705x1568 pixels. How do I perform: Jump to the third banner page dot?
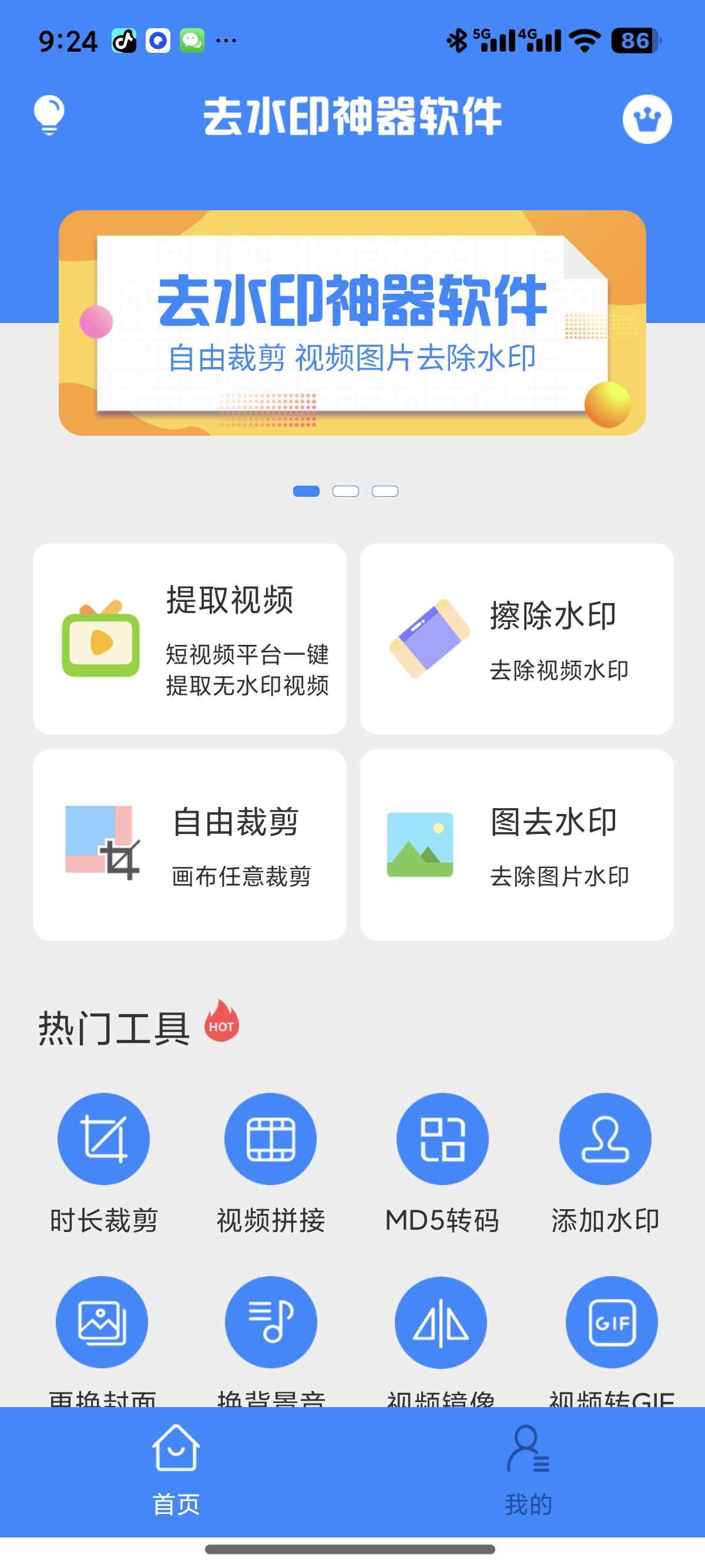(385, 491)
